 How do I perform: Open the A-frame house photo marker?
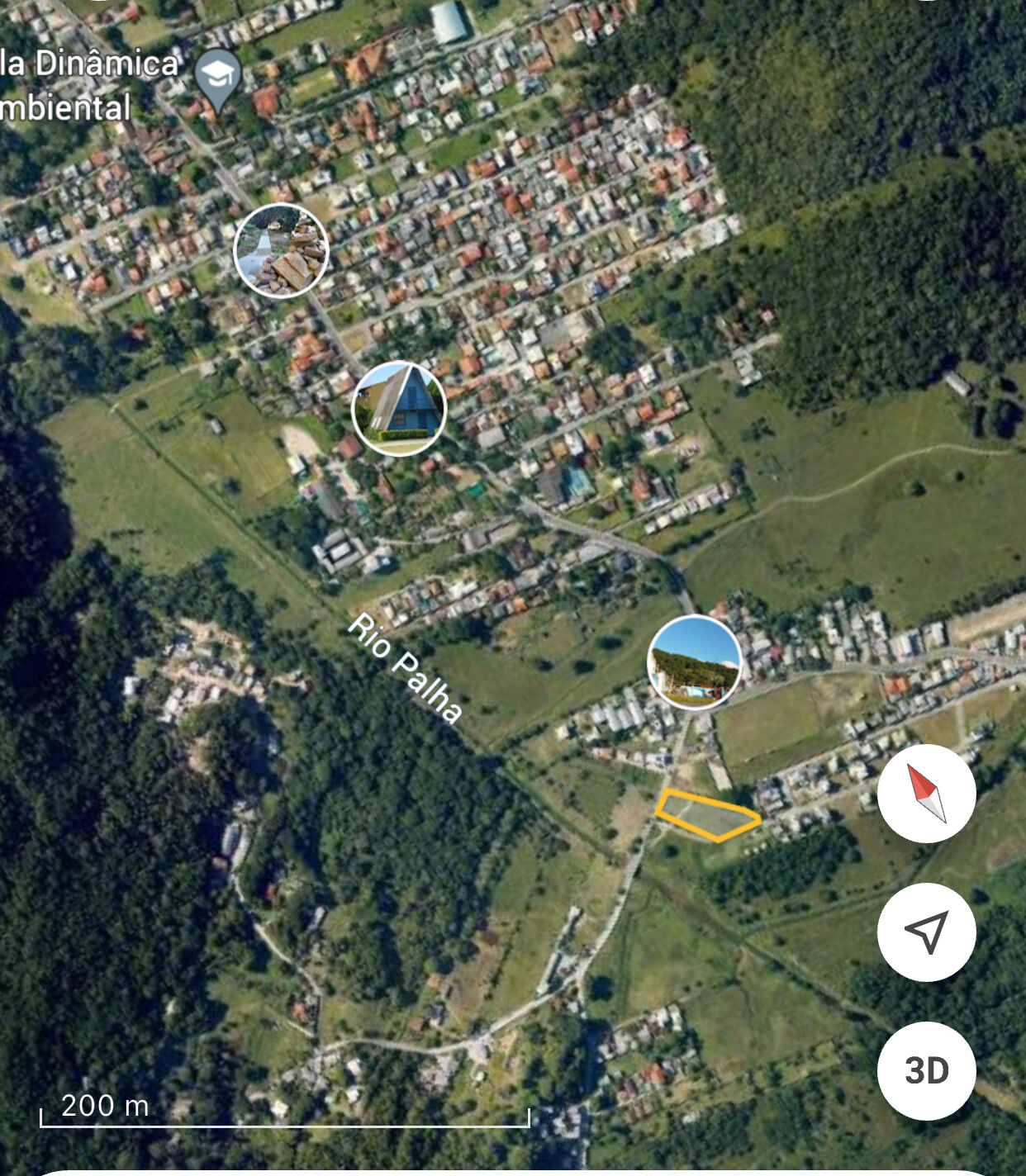[x=399, y=408]
